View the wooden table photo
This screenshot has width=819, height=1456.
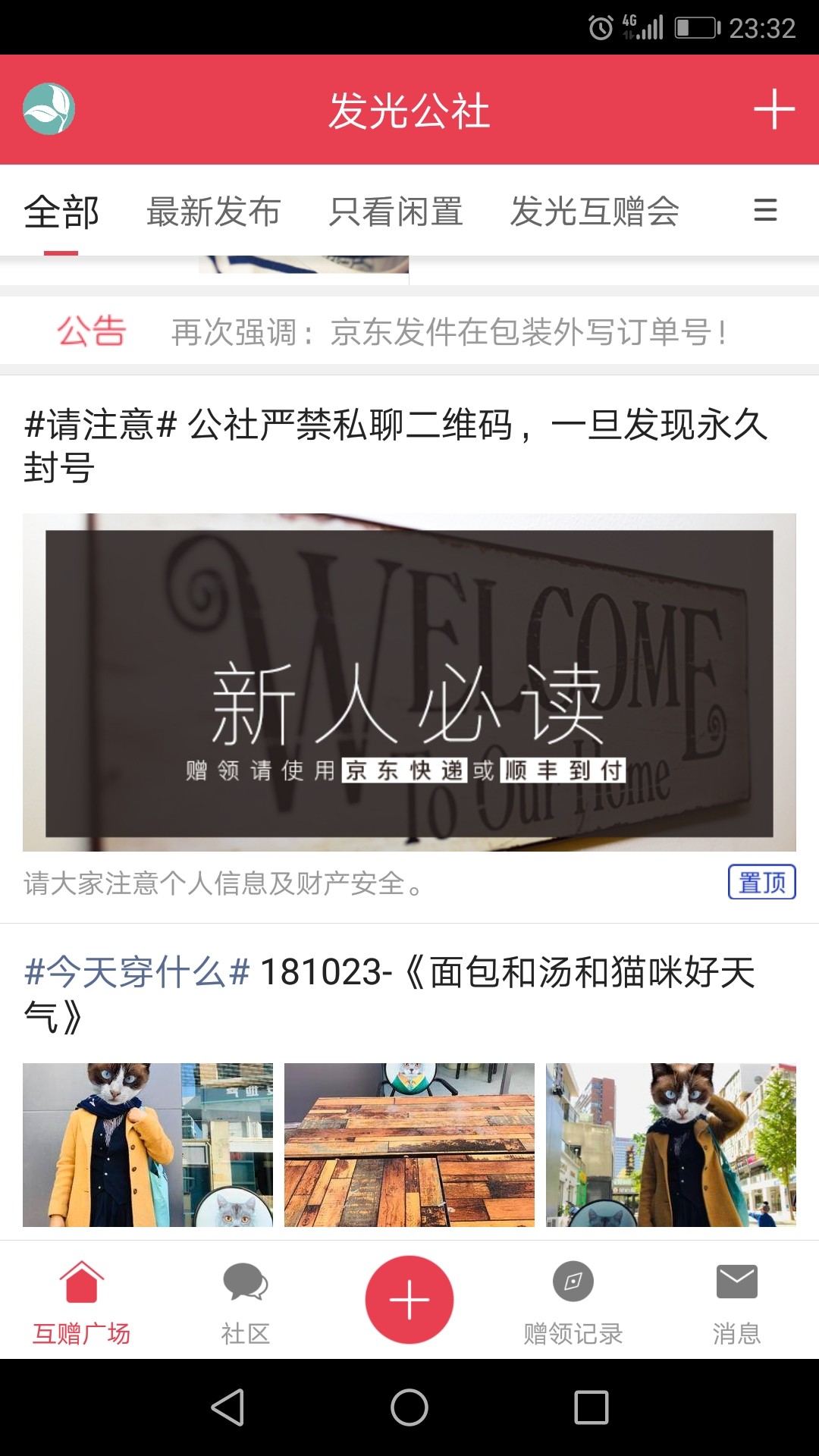click(x=409, y=1145)
